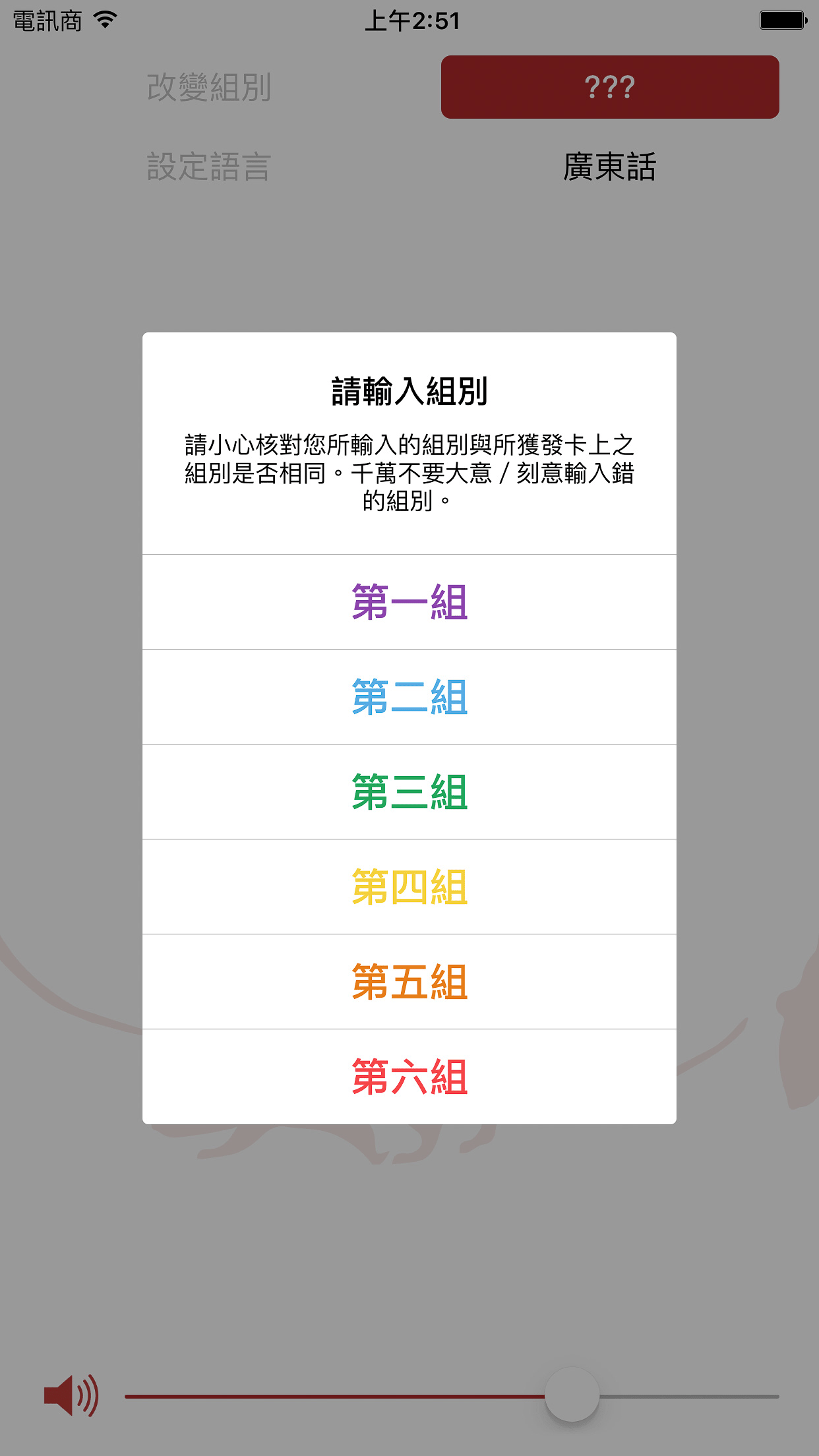Pick 第三組 from the list
Screen dimensions: 819x1456
pos(409,792)
